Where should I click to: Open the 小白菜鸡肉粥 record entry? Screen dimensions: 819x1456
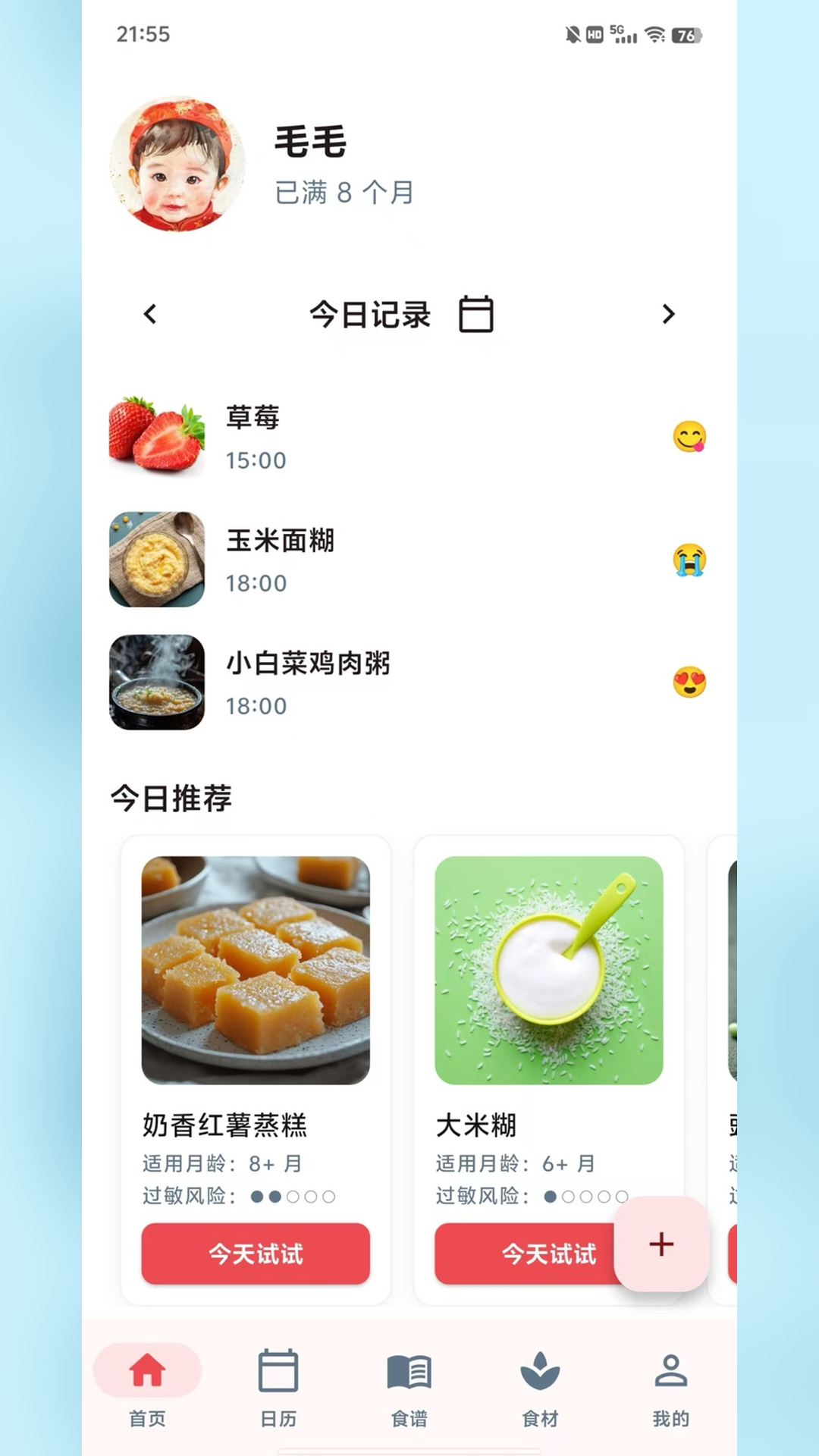coord(409,682)
